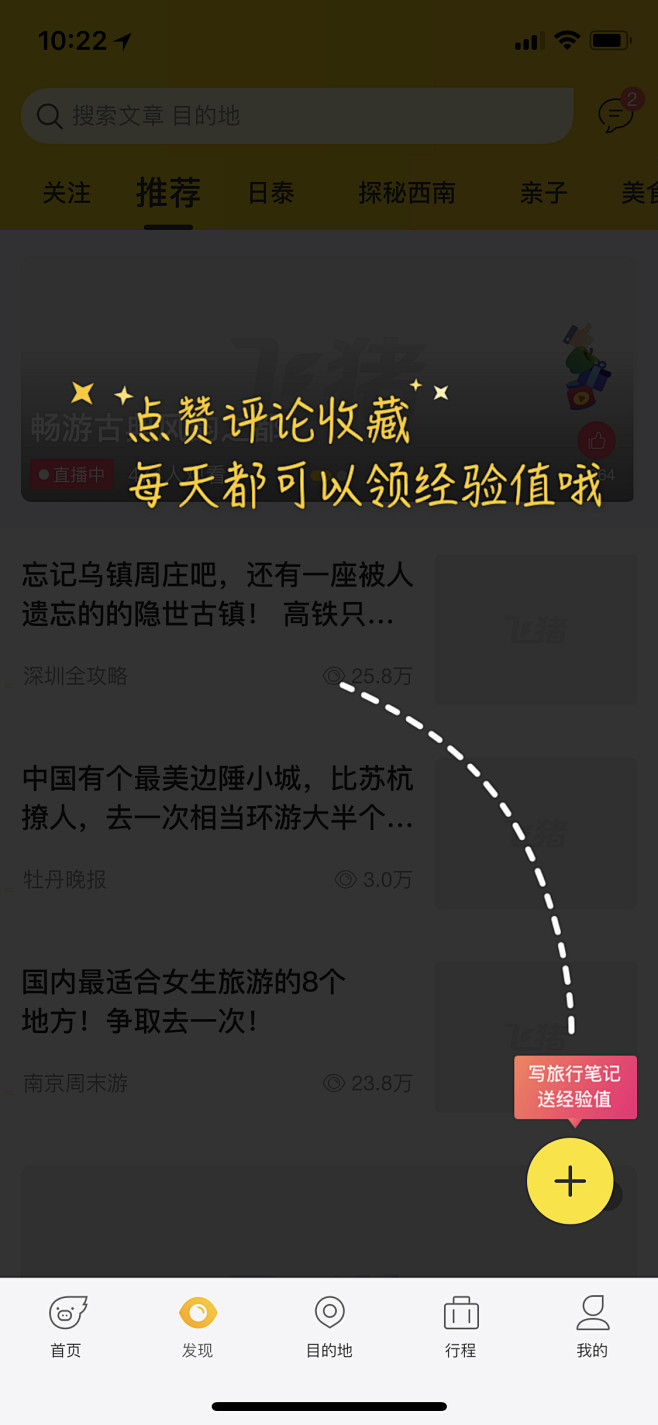Screen dimensions: 658x1425
Task: Read the 中国有个最美边陲小城 article
Action: click(x=329, y=833)
